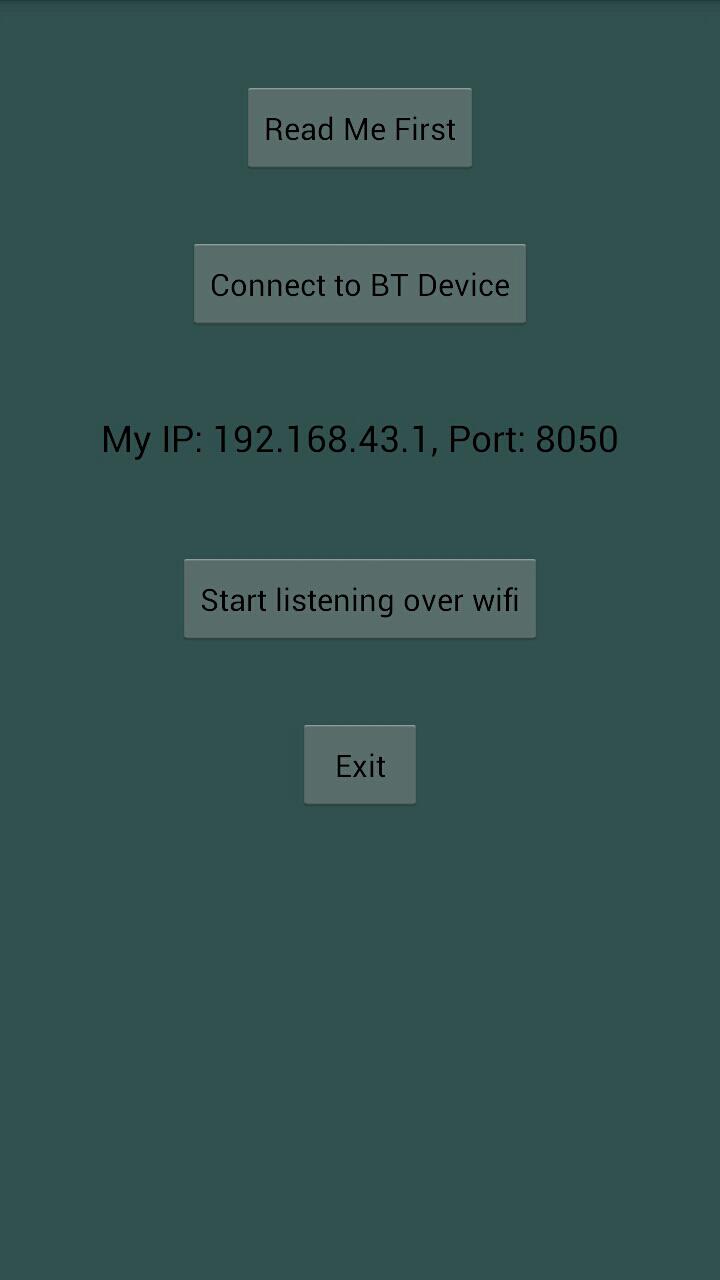Open the Read Me First button
Screen dimensions: 720x1280
point(360,128)
